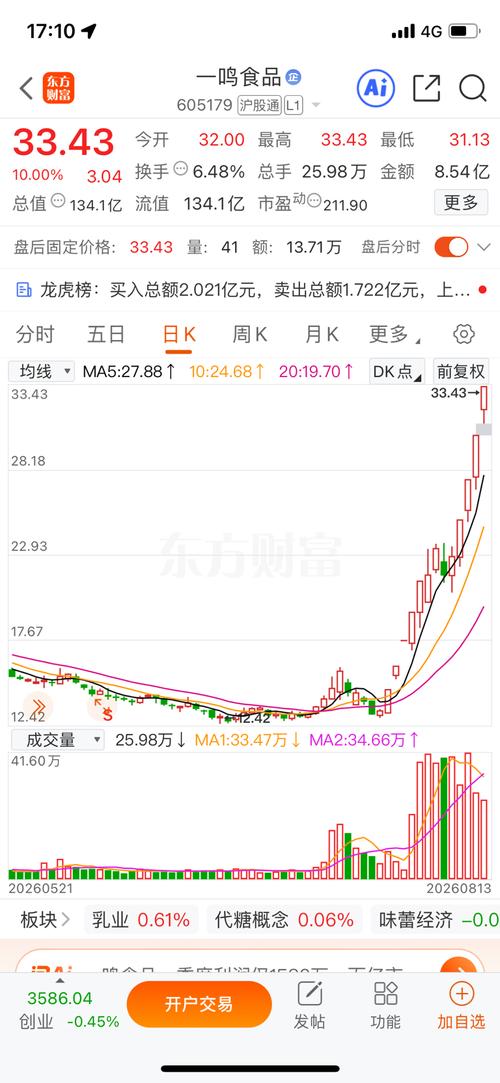Viewport: 500px width, 1083px height.
Task: Open the 成交量 indicator dropdown
Action: click(x=57, y=740)
